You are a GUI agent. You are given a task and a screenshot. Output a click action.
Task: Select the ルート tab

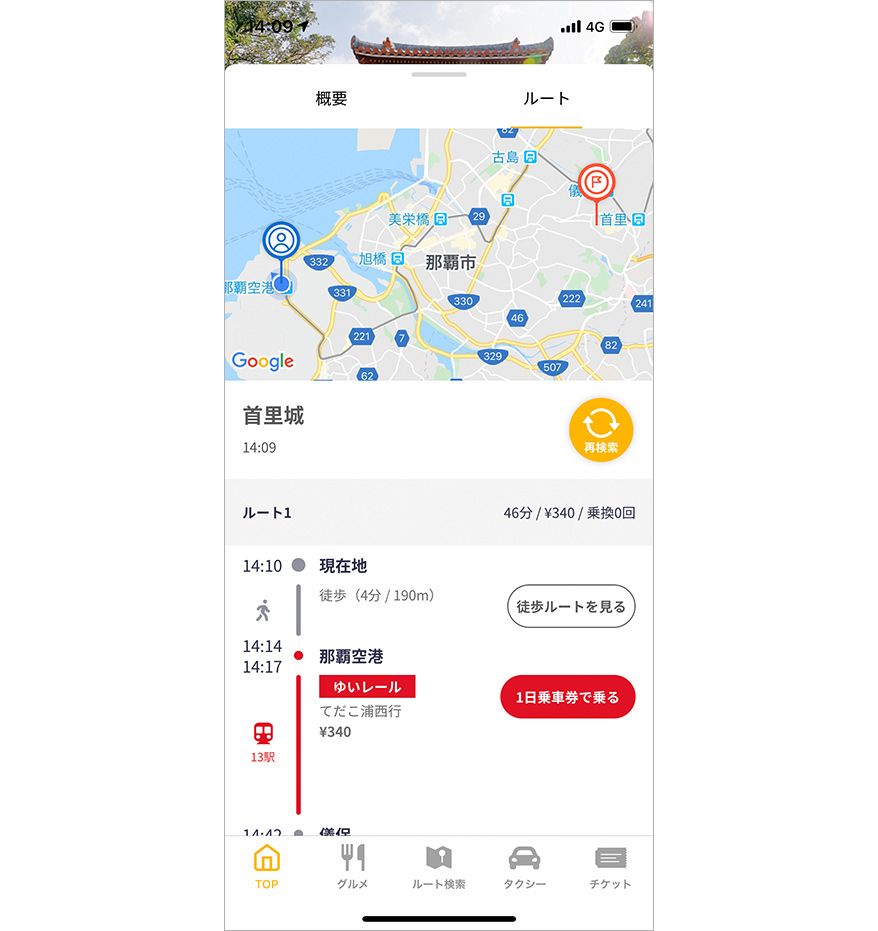546,99
